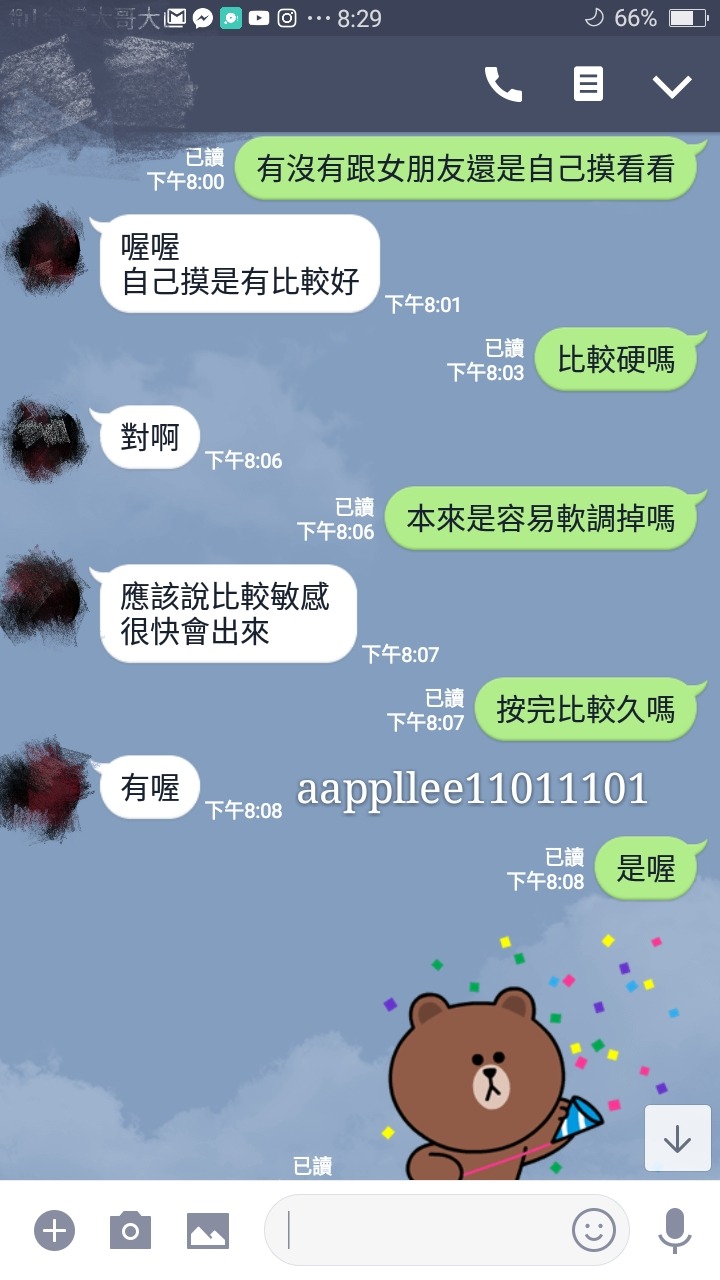Start a voice call from the header
This screenshot has width=720, height=1280.
click(x=503, y=85)
